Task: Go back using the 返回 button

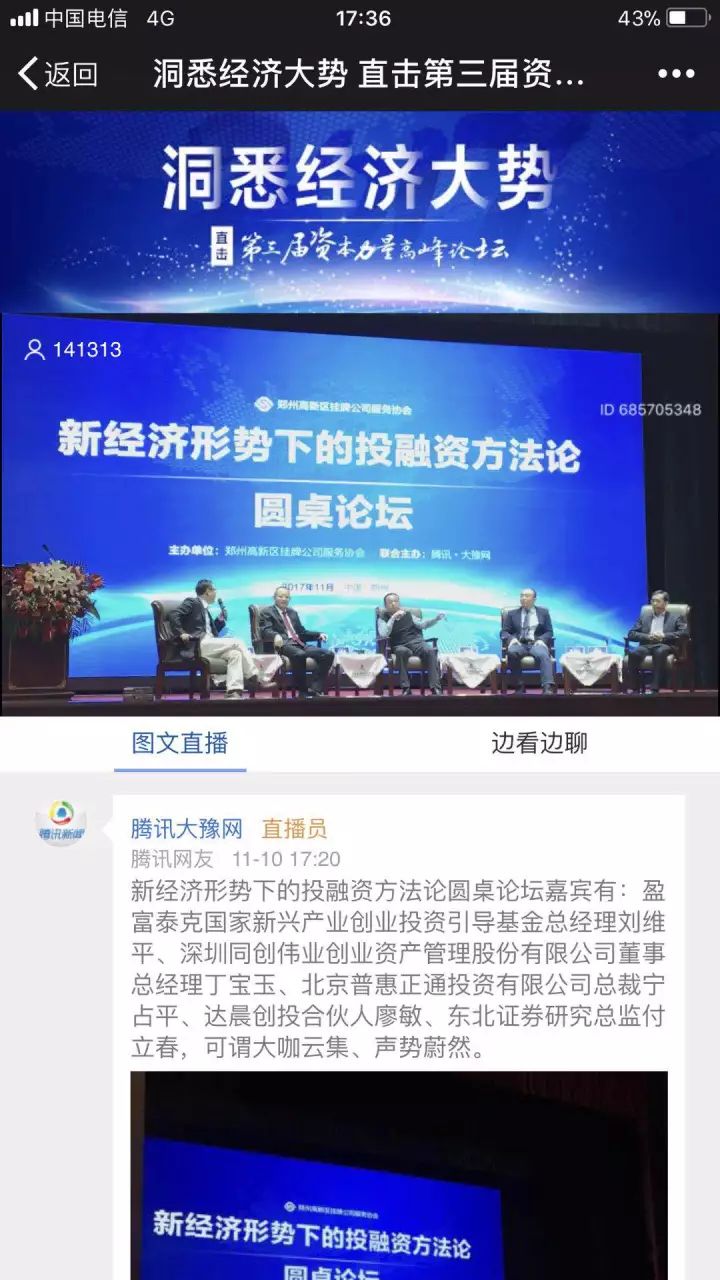Action: (58, 74)
